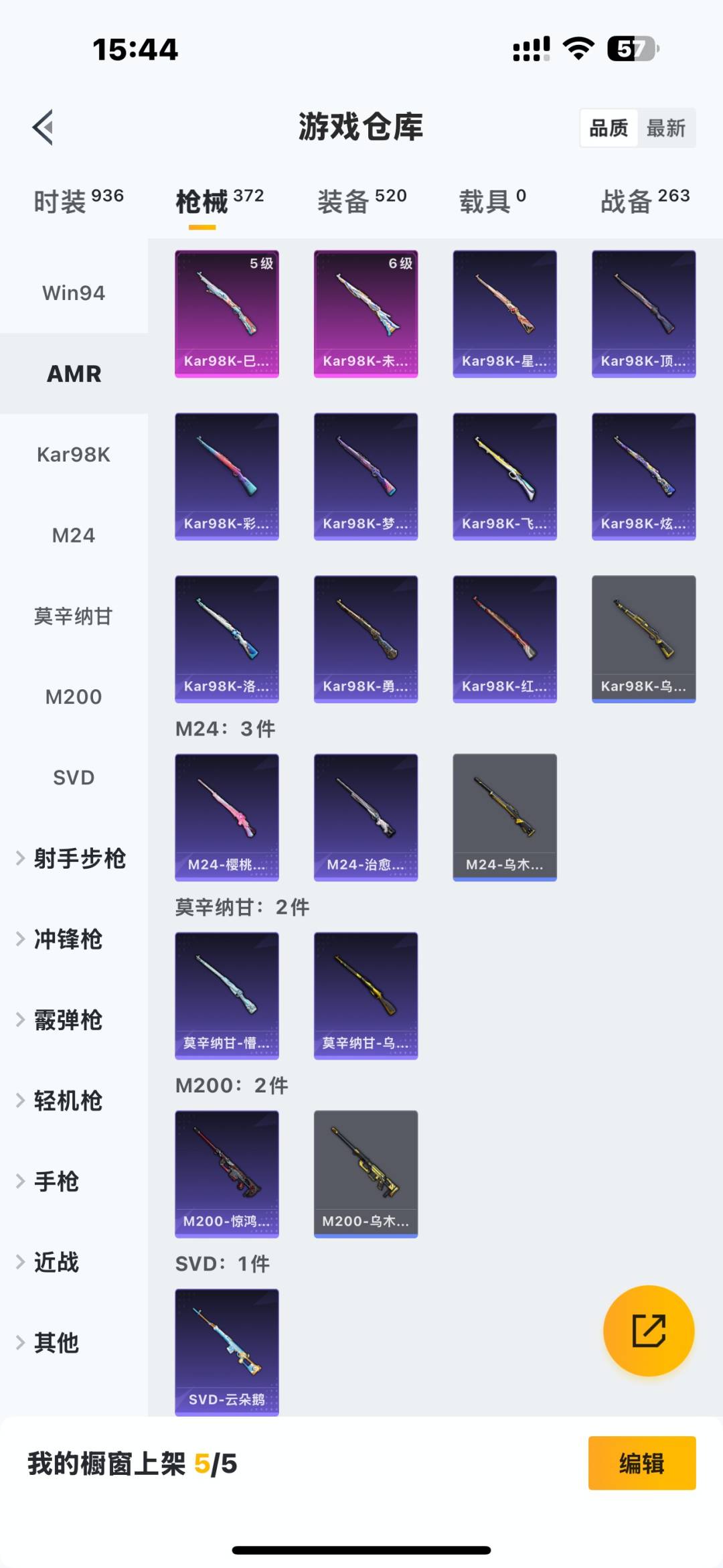This screenshot has height=1568, width=723.
Task: Jump to 莫辛纳甘 in the sidebar
Action: 74,616
